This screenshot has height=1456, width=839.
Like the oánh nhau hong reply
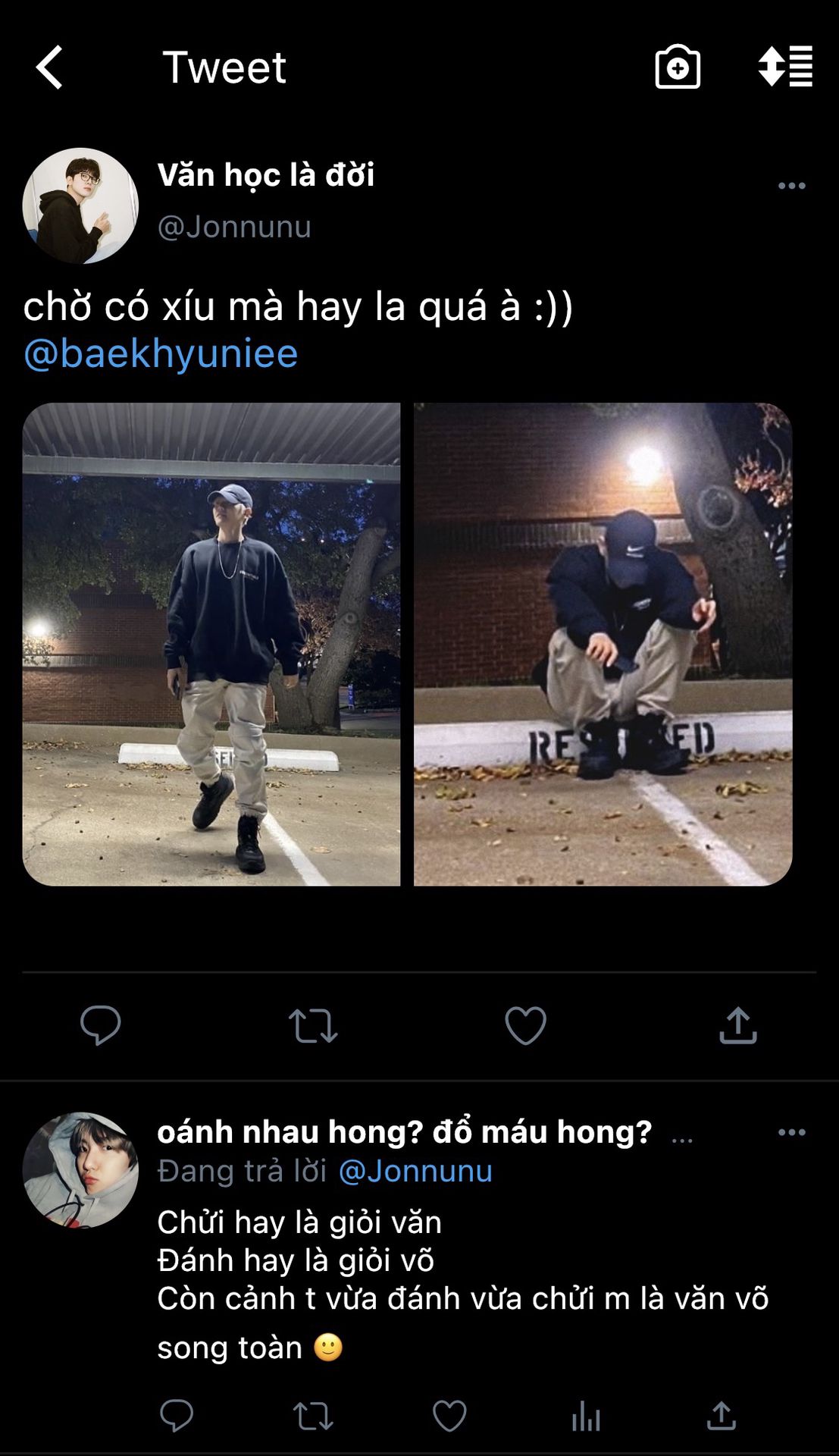(449, 1416)
